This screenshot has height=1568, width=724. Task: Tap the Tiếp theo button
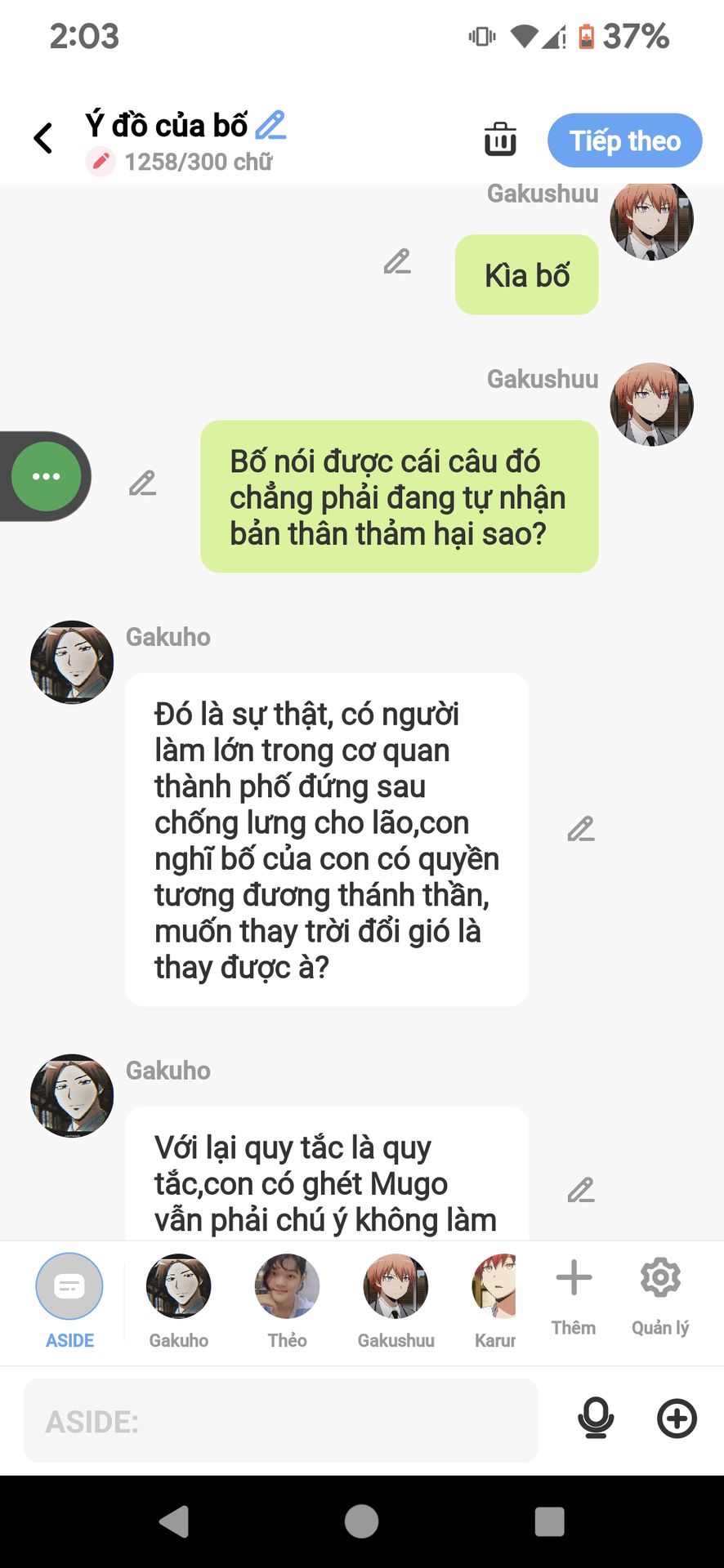click(625, 140)
